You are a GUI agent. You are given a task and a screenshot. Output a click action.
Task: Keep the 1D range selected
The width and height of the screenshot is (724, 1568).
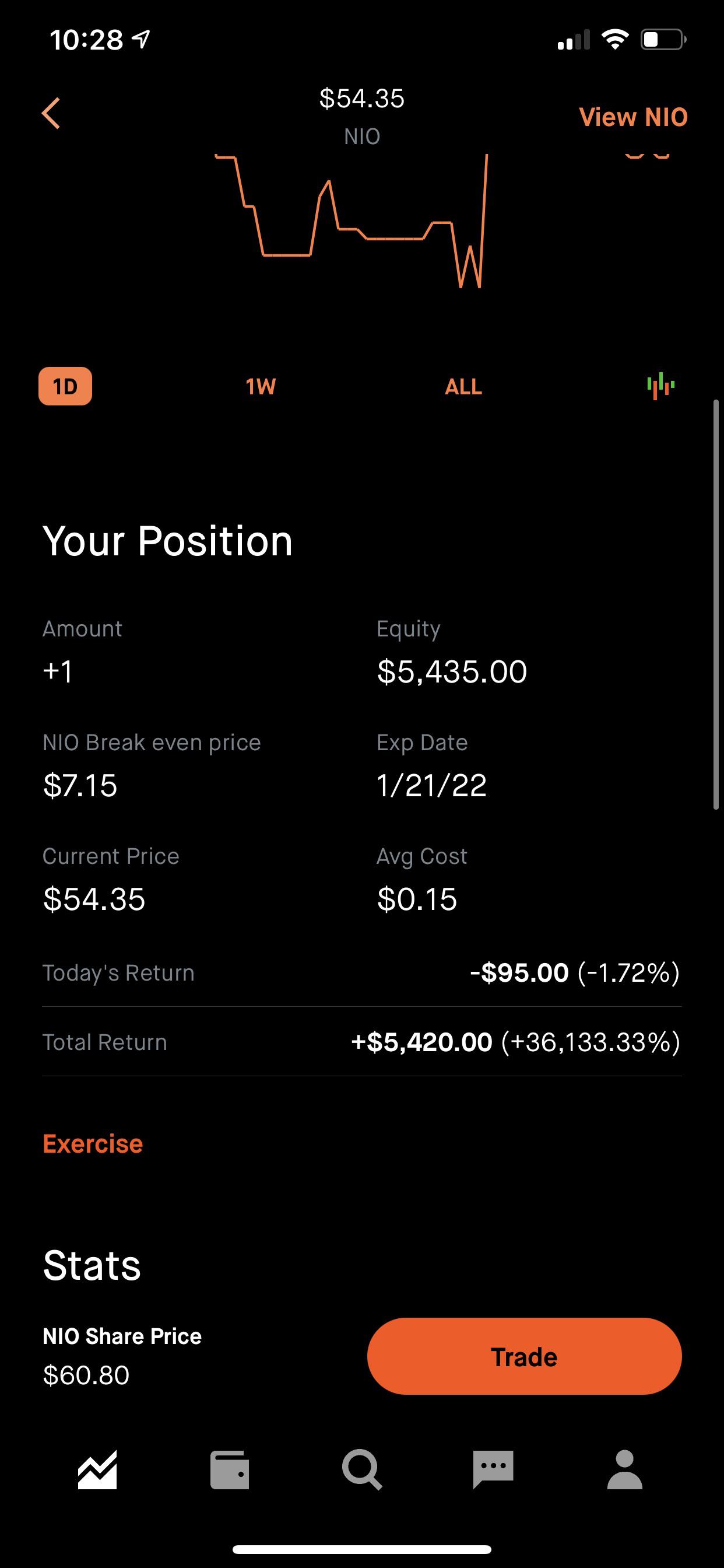(66, 386)
